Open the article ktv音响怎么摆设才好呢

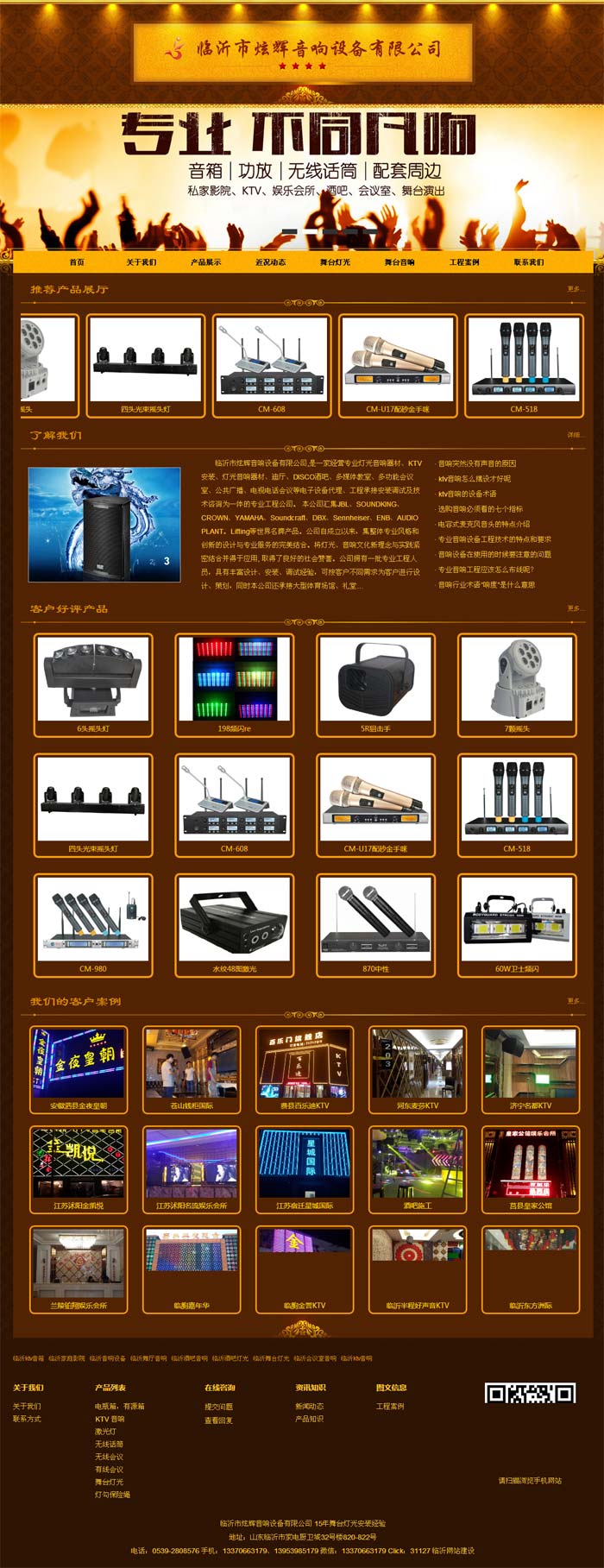(475, 478)
